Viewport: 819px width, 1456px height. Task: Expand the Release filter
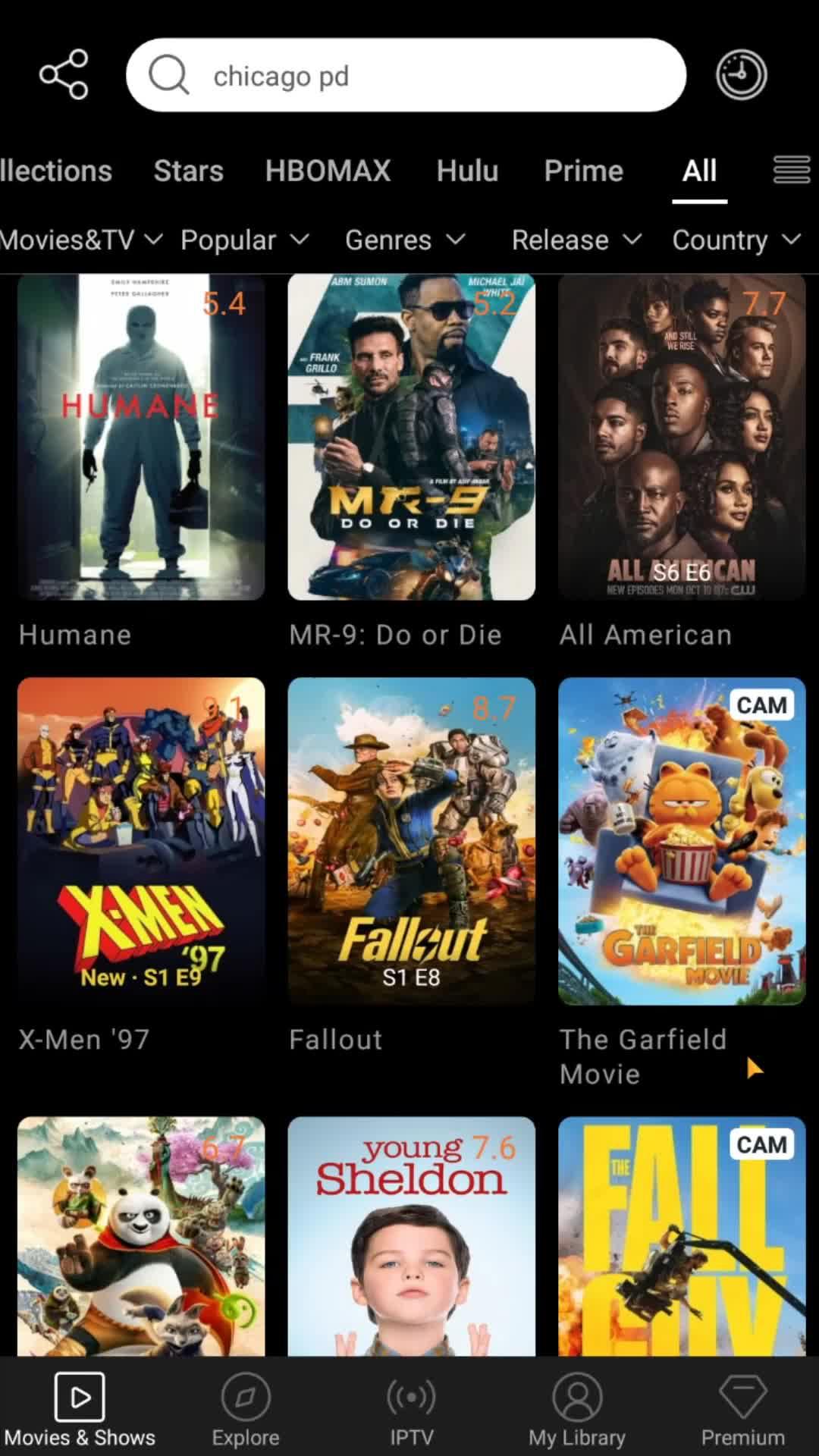[x=576, y=240]
